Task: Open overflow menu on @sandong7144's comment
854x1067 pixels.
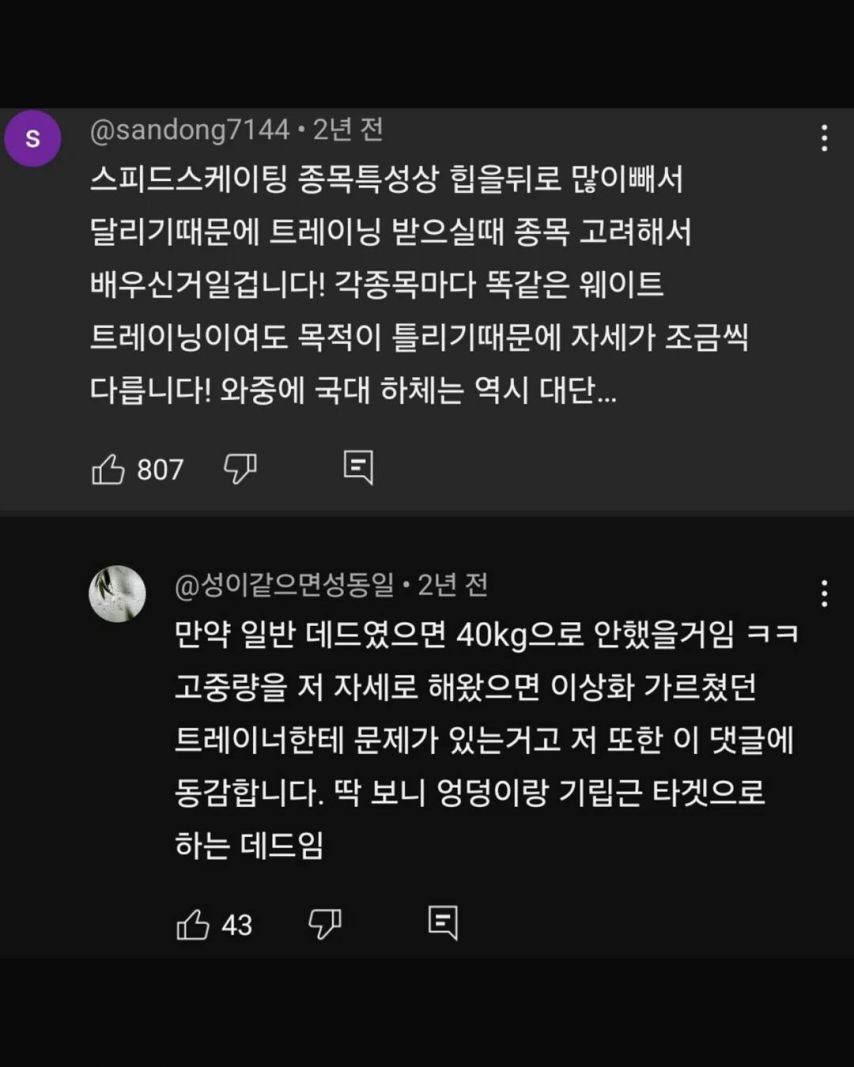Action: [824, 138]
